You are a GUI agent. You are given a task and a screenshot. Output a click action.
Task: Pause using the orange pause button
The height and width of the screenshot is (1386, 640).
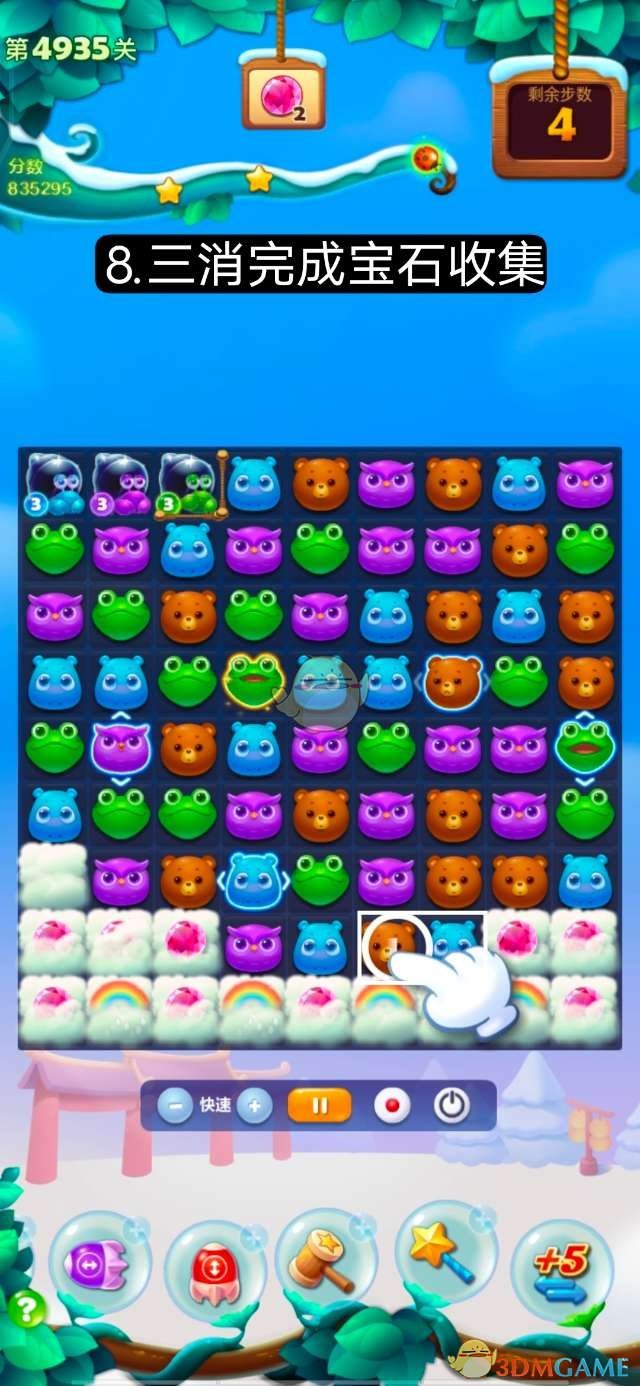point(320,1105)
